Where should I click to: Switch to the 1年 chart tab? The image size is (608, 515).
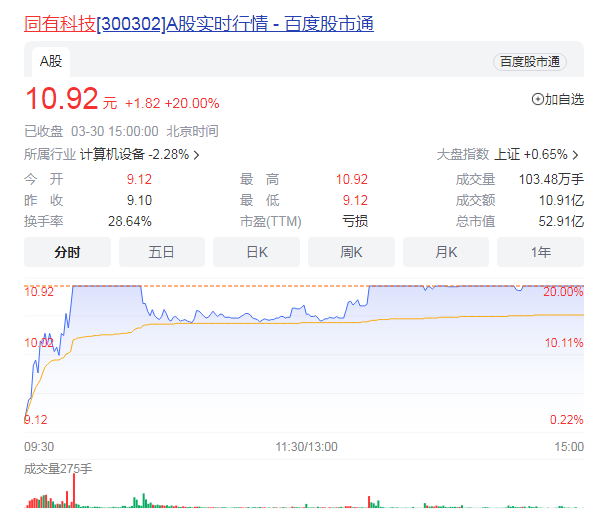pyautogui.click(x=541, y=252)
